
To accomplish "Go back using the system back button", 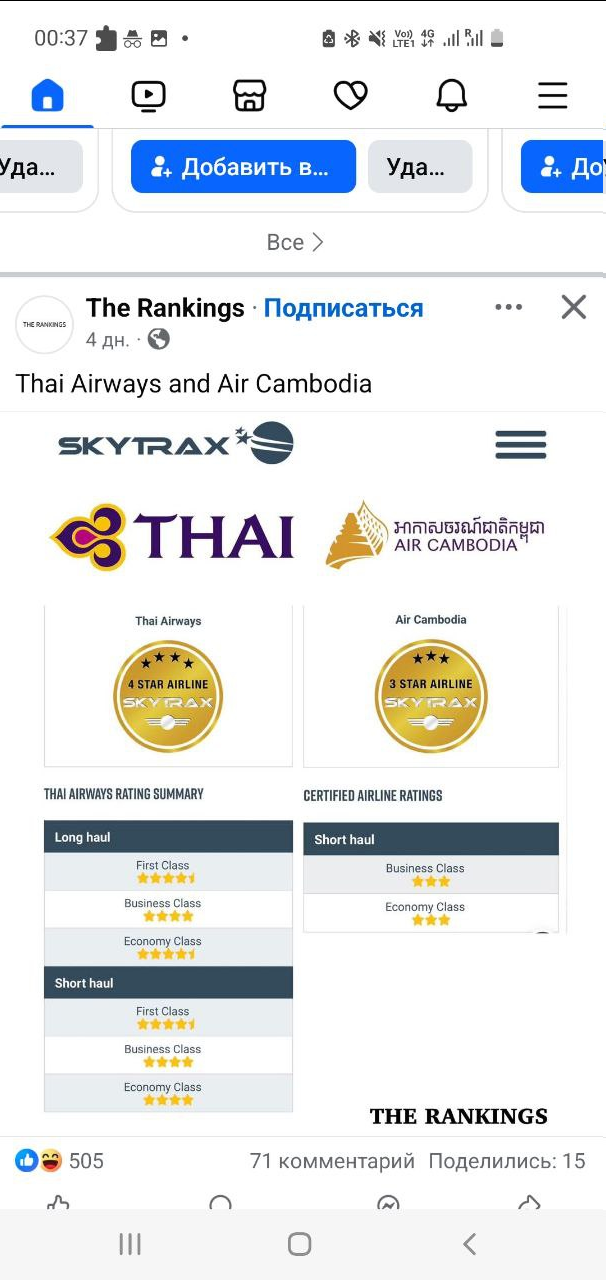I will coord(470,1244).
